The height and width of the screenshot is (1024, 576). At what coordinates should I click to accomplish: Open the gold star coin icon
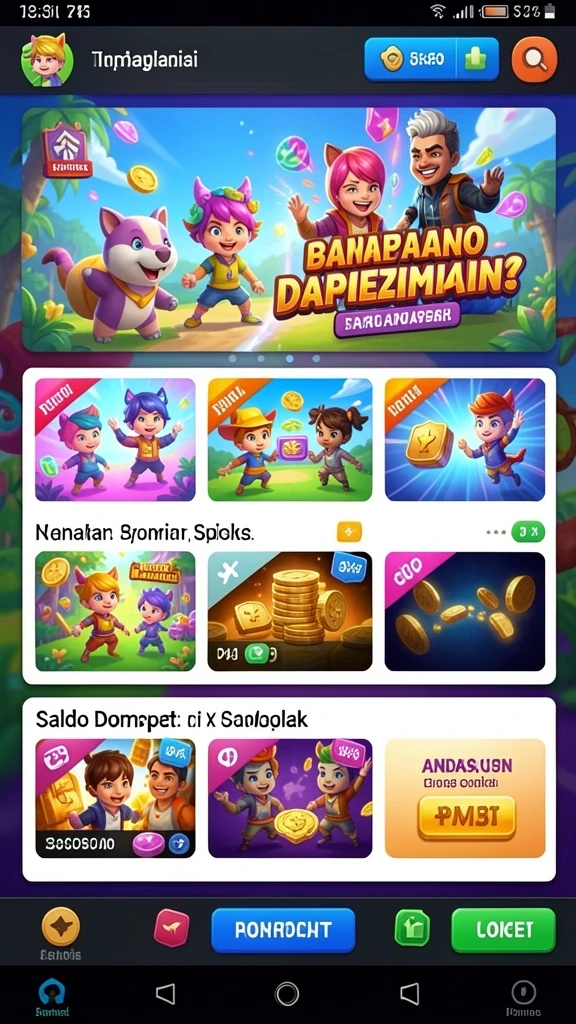point(61,928)
